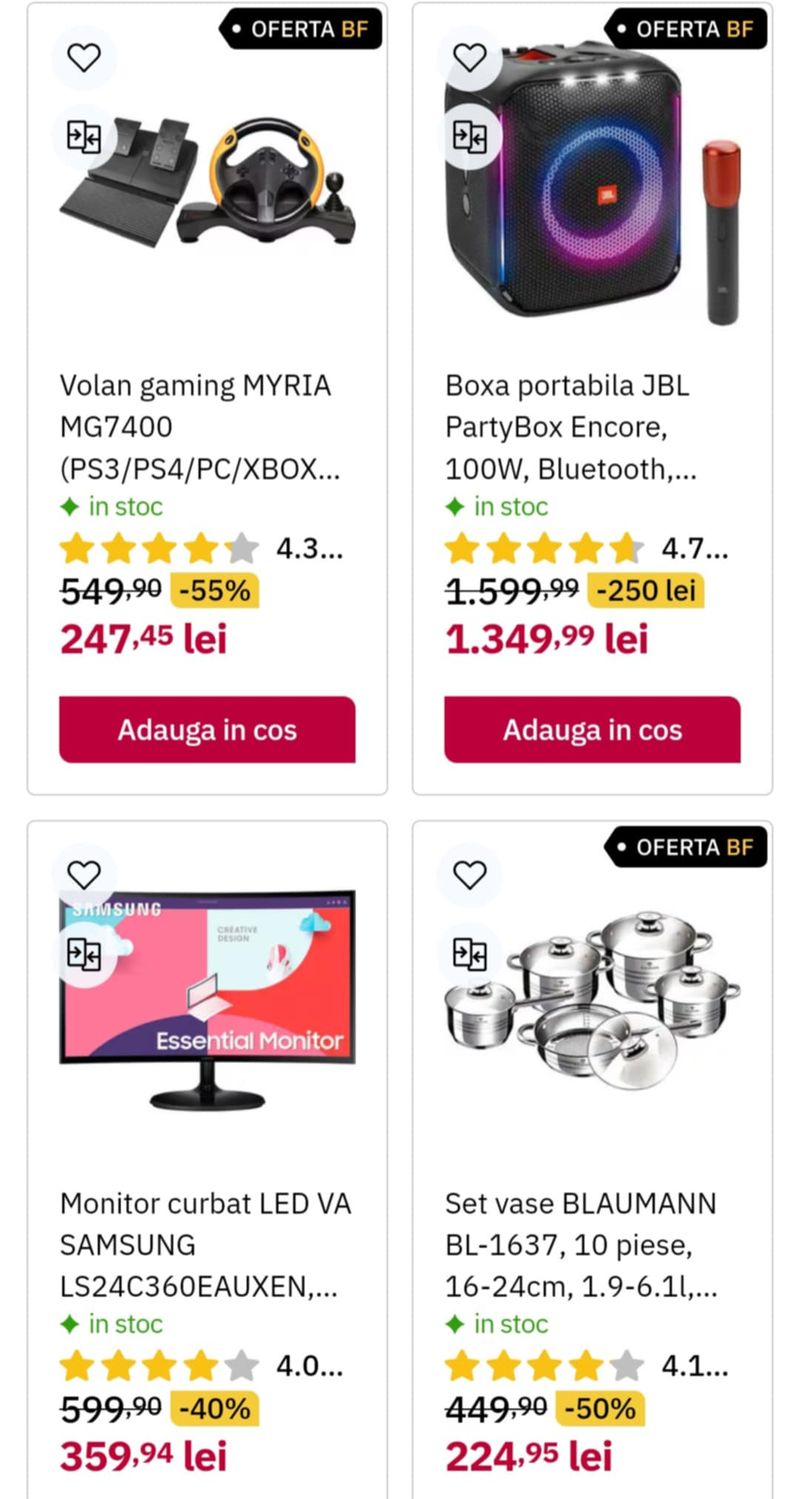Save the Samsung curved monitor to favorites
800x1499 pixels.
(x=84, y=875)
